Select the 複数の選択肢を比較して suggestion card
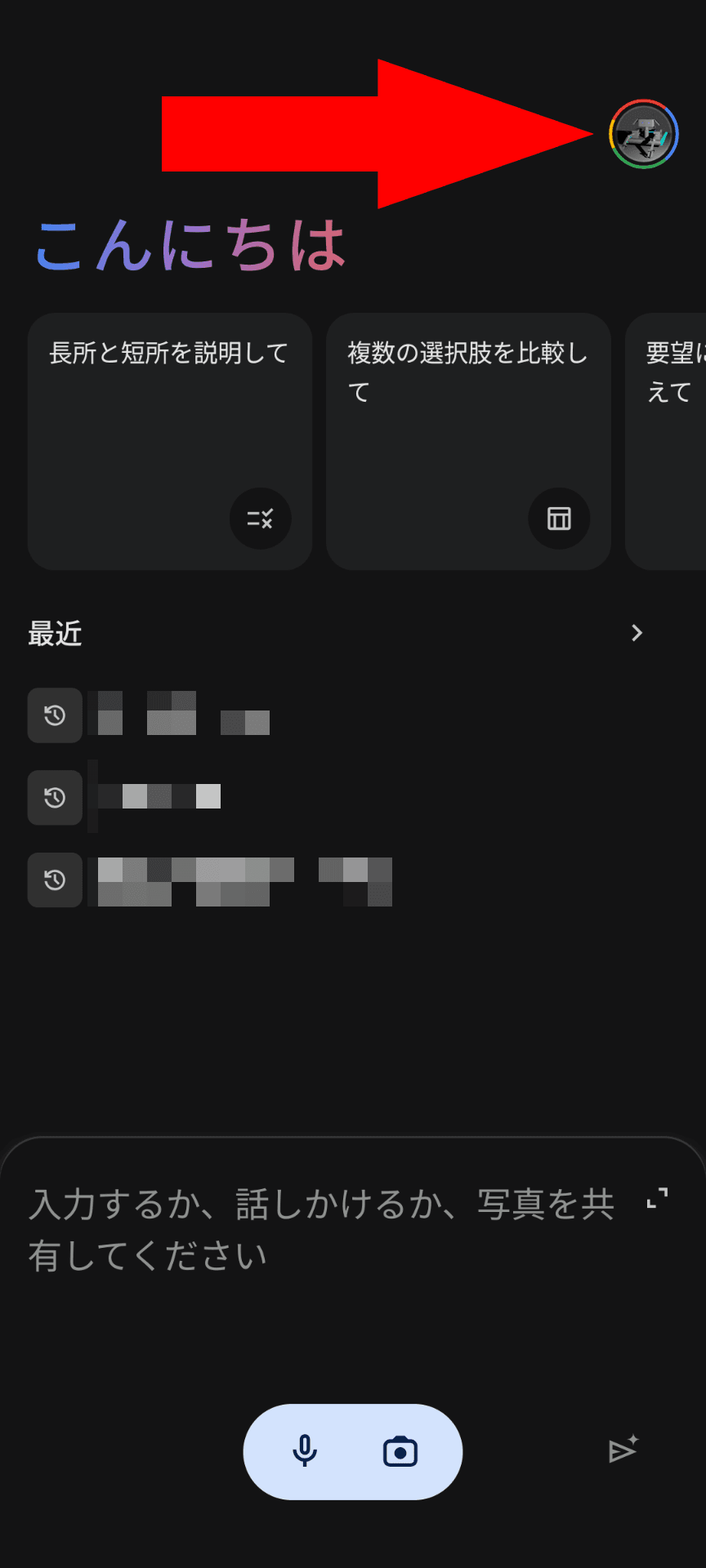This screenshot has width=706, height=1568. (x=468, y=441)
